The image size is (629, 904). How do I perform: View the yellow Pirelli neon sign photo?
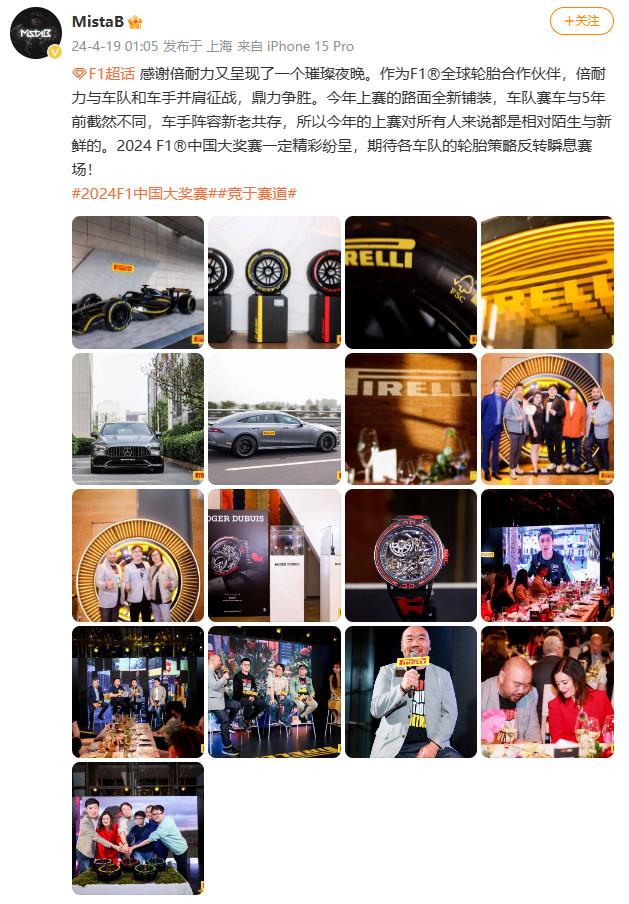tap(547, 282)
